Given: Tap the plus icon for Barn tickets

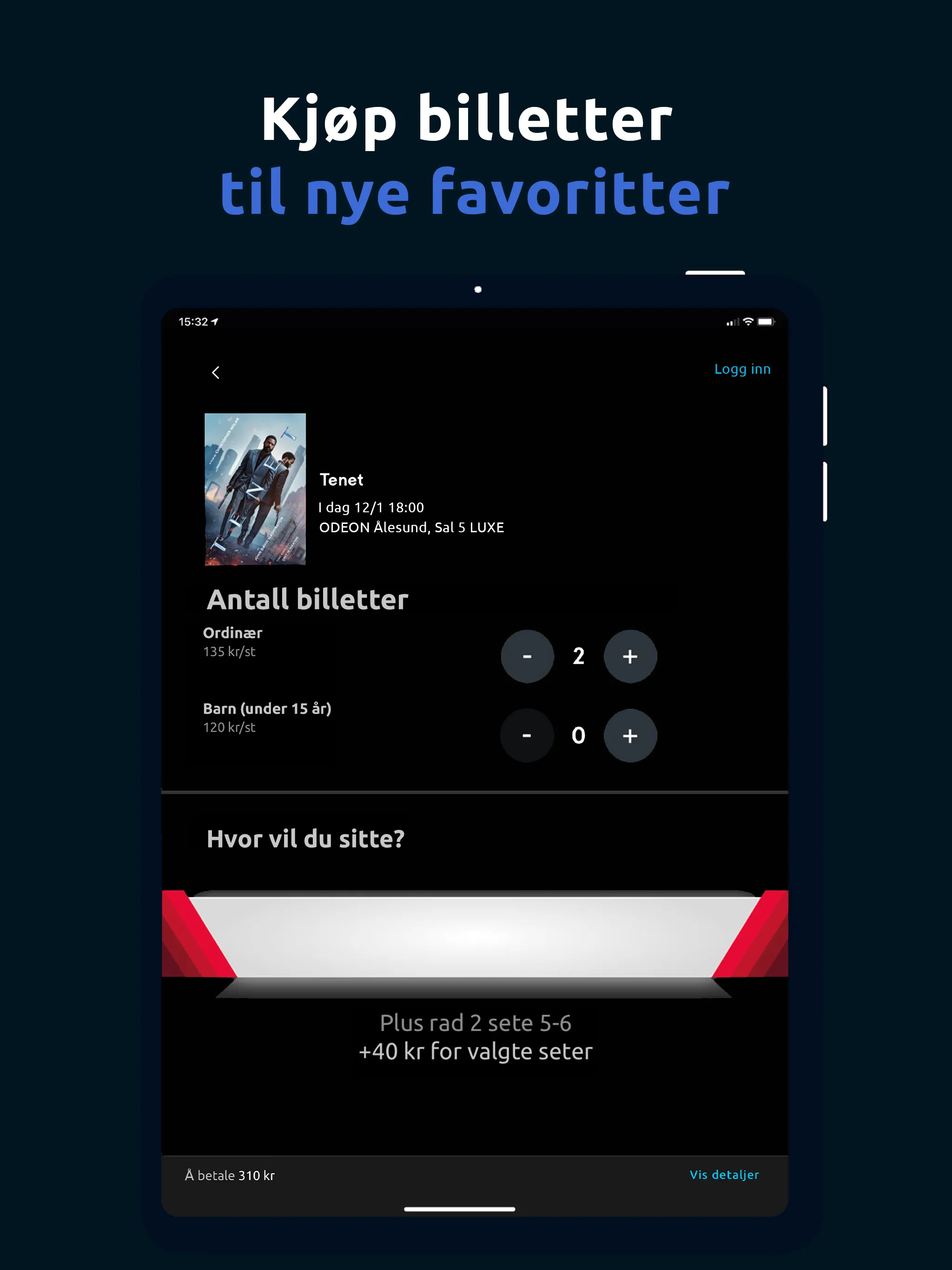Looking at the screenshot, I should point(630,735).
